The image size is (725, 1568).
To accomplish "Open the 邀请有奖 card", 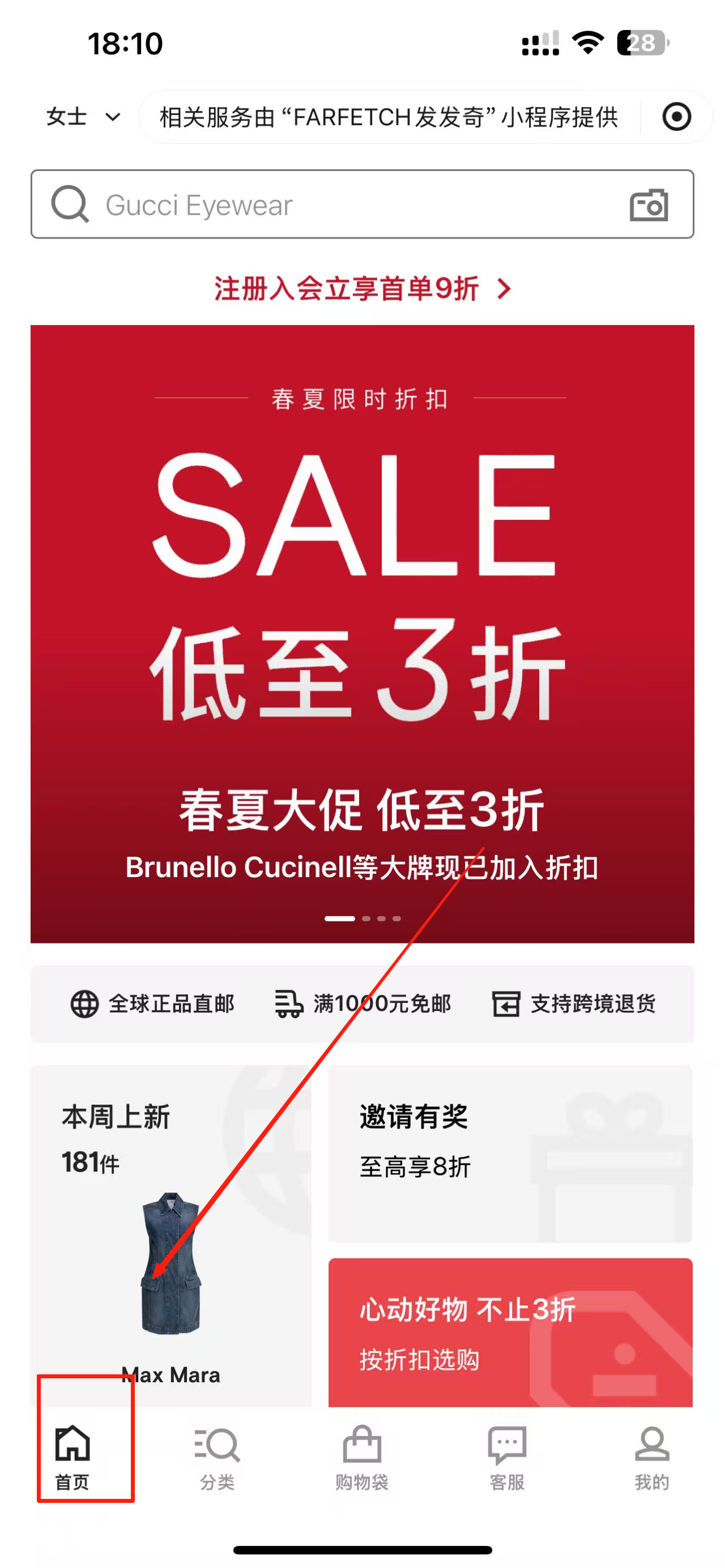I will click(510, 1153).
